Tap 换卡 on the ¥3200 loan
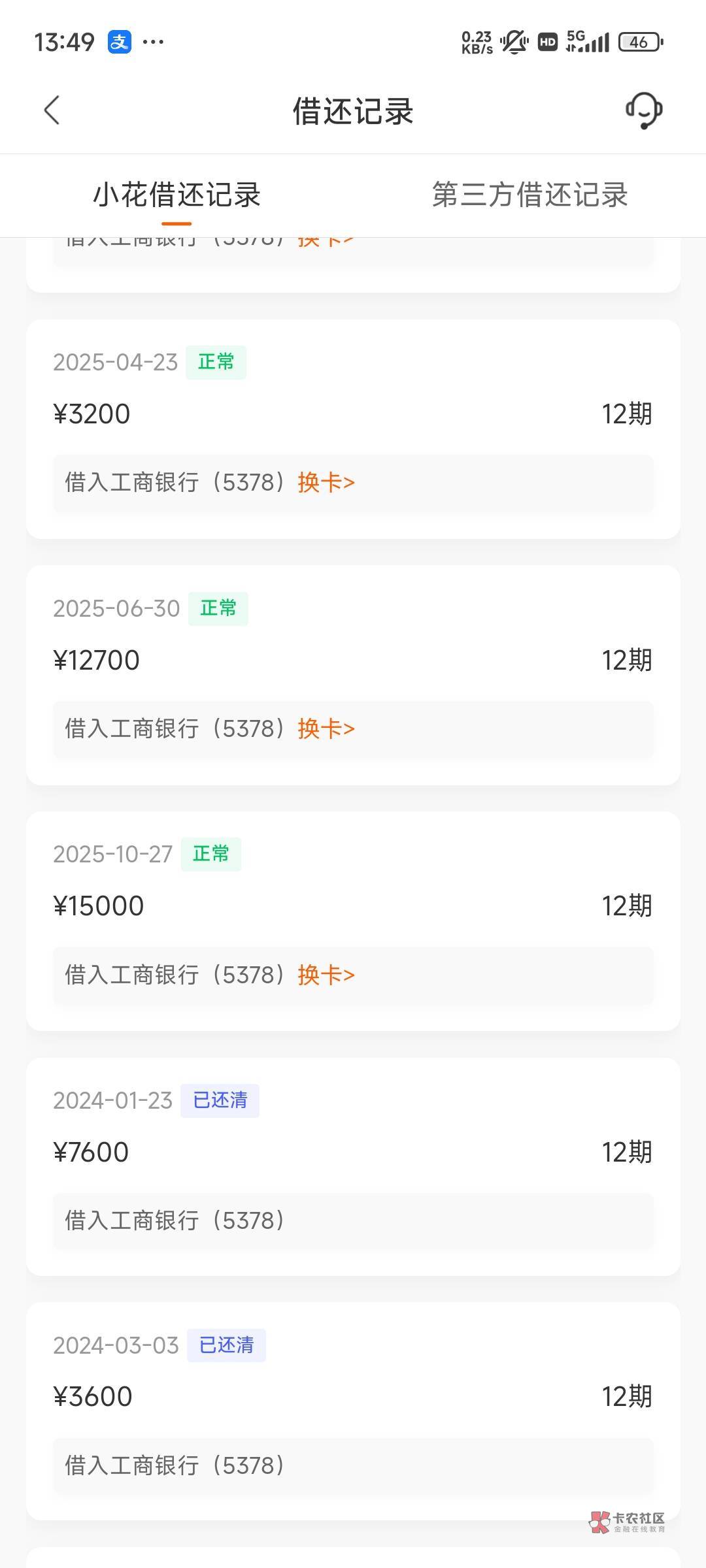706x1568 pixels. 326,483
